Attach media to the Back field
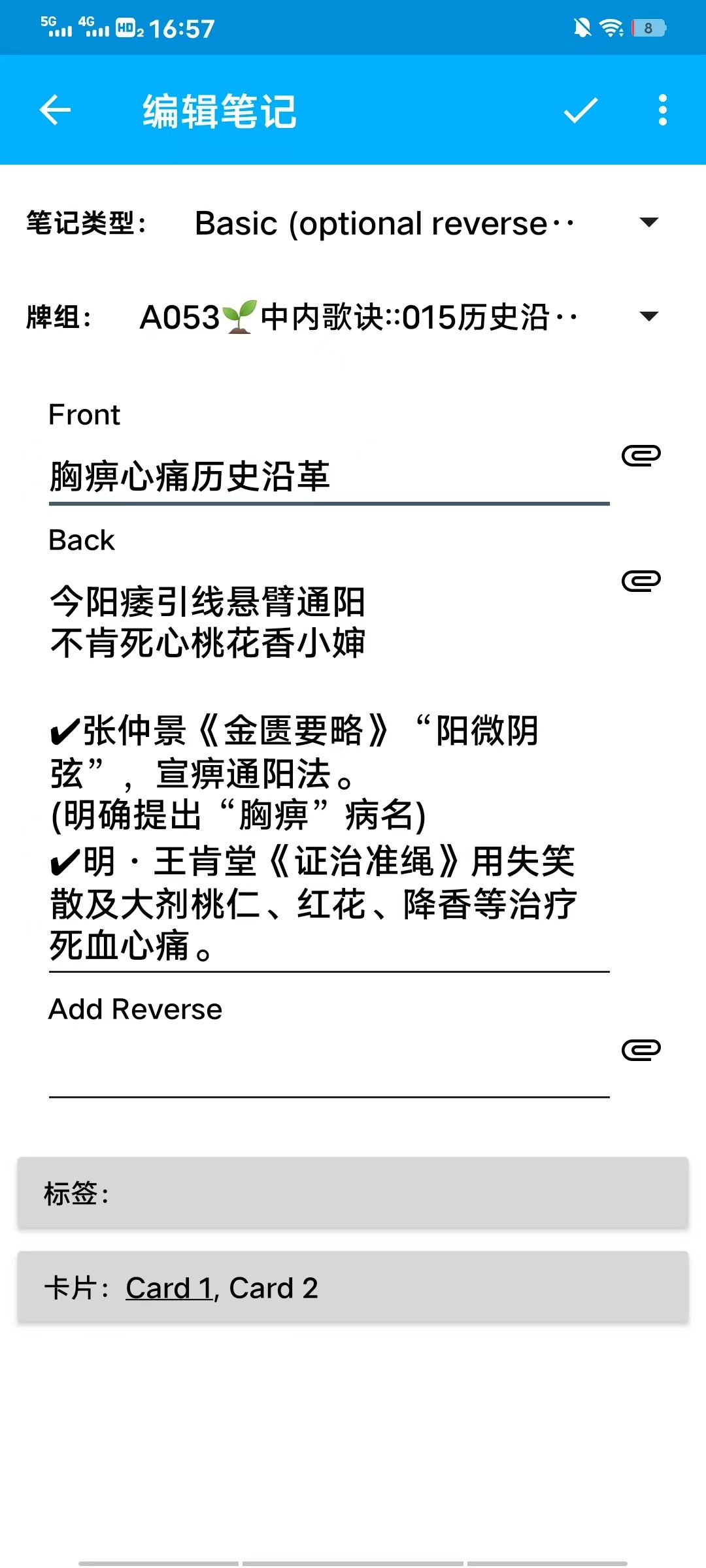The image size is (706, 1568). [641, 581]
